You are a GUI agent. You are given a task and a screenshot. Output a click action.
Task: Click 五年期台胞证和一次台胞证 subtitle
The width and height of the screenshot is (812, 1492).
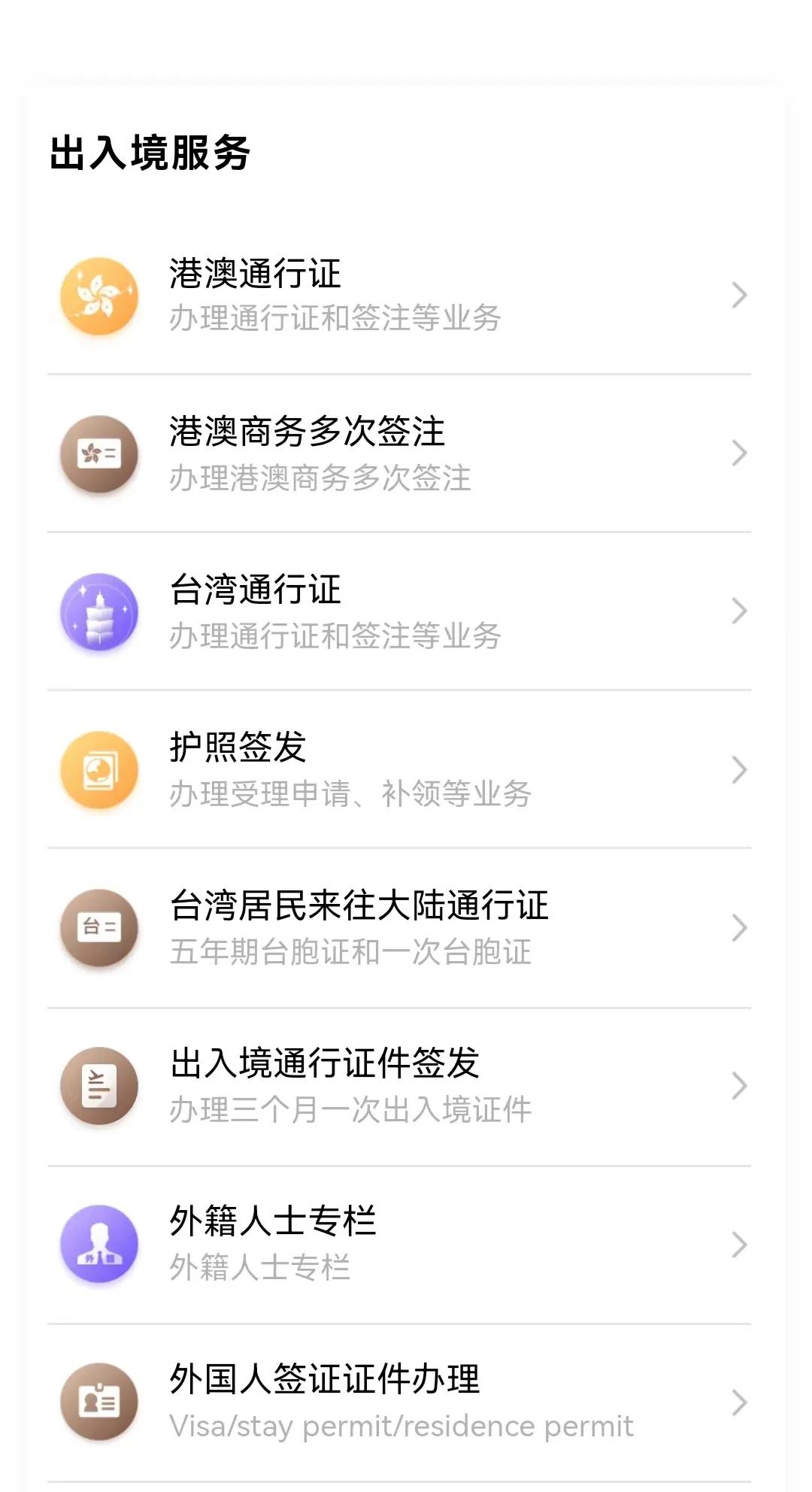[x=350, y=952]
